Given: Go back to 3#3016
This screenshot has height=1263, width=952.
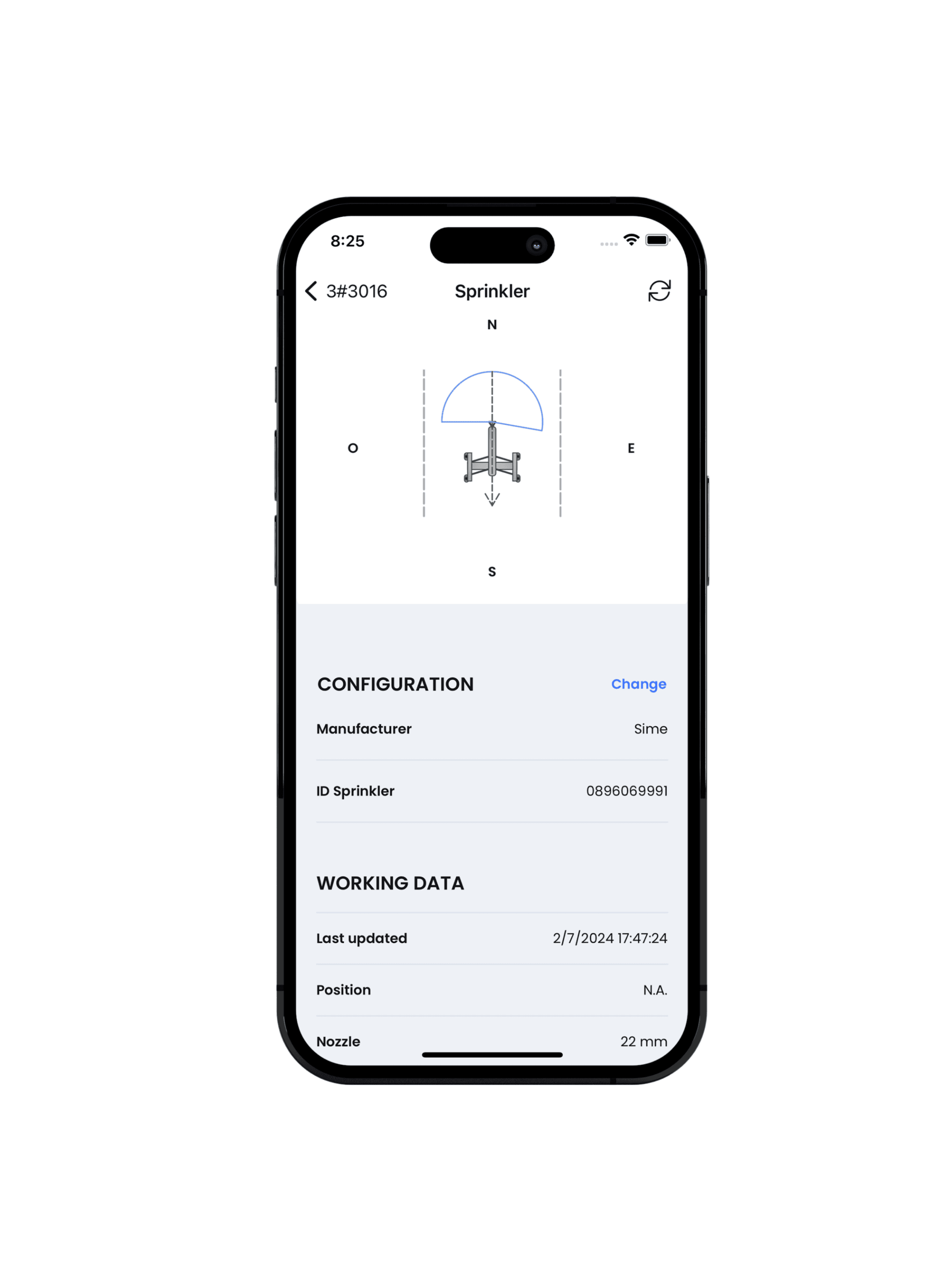Looking at the screenshot, I should click(x=345, y=291).
